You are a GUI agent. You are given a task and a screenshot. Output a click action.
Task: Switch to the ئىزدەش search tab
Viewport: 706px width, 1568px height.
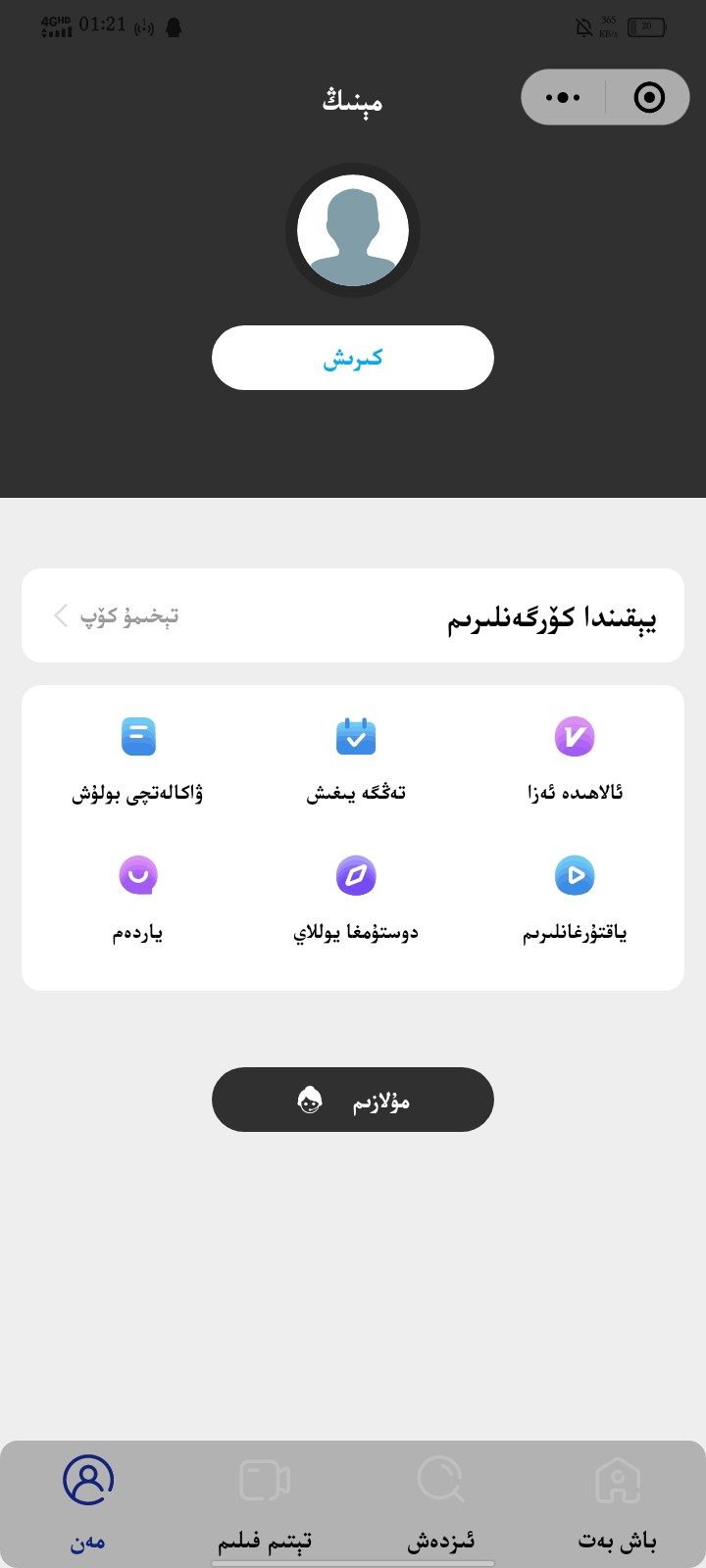click(441, 1501)
